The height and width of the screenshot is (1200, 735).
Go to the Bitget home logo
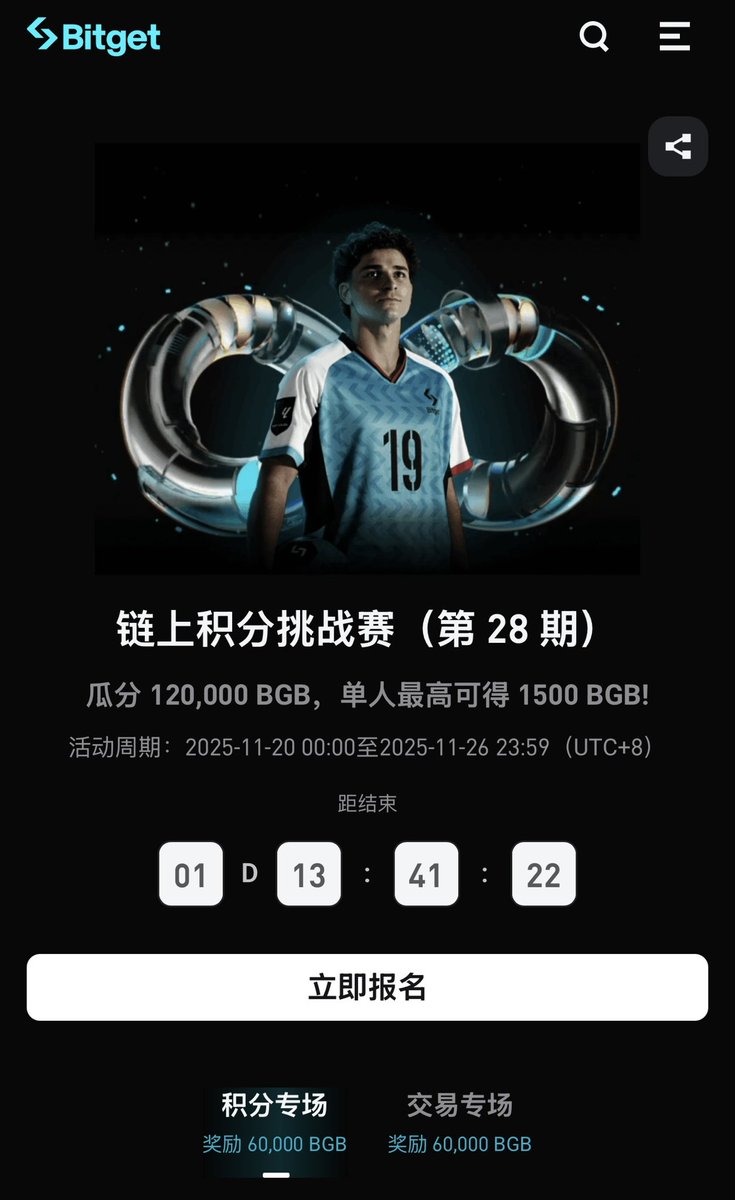point(94,36)
